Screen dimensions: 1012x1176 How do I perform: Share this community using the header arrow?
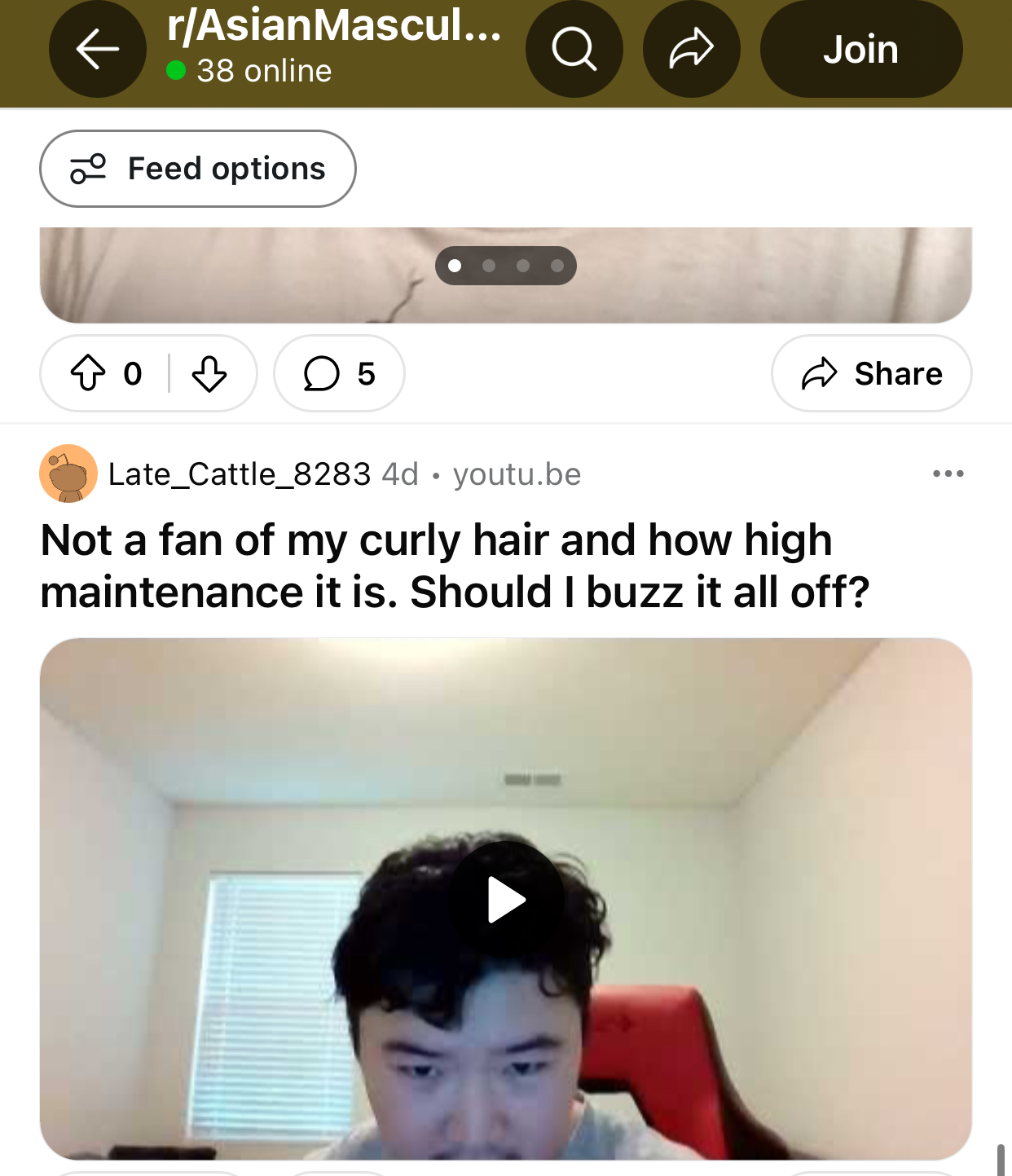[x=692, y=50]
